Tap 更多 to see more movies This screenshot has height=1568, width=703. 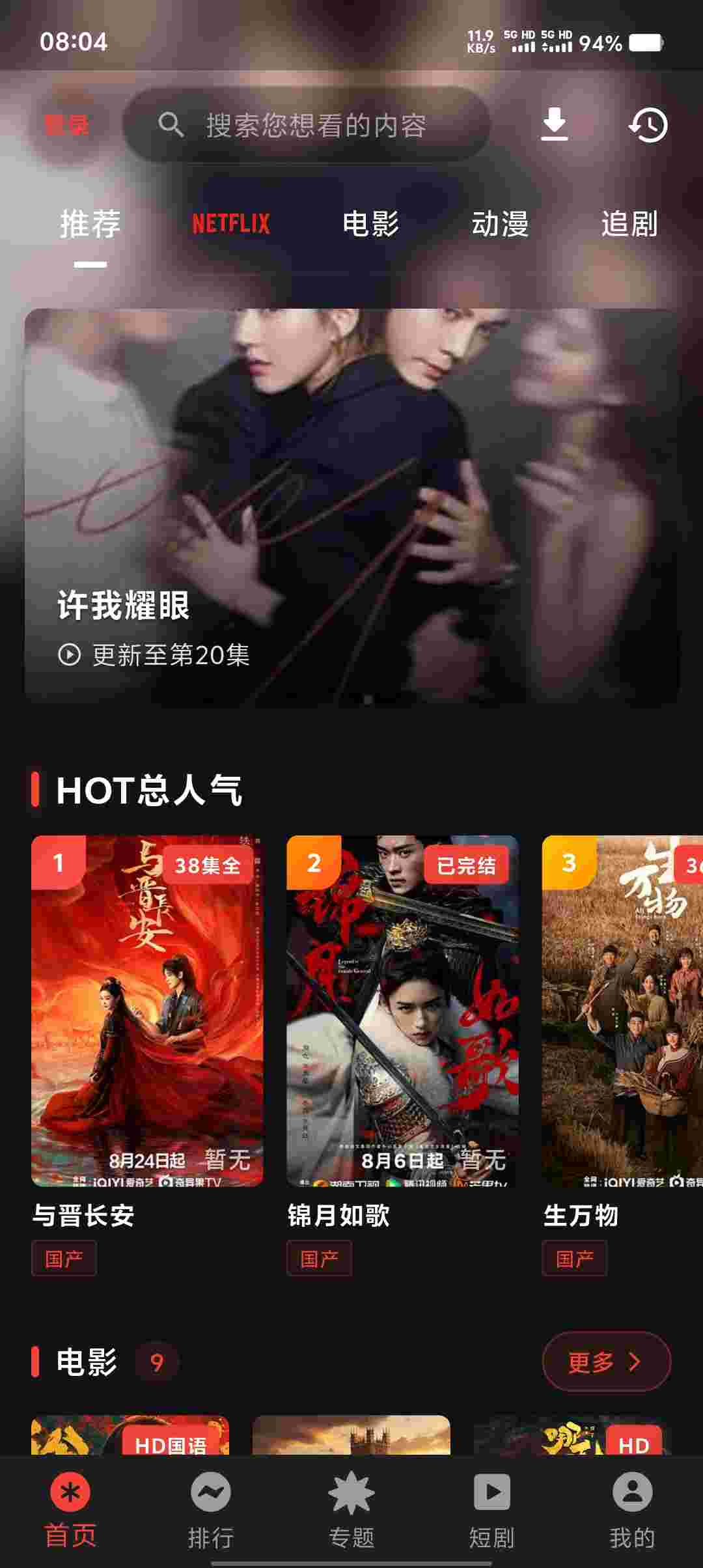click(606, 1362)
